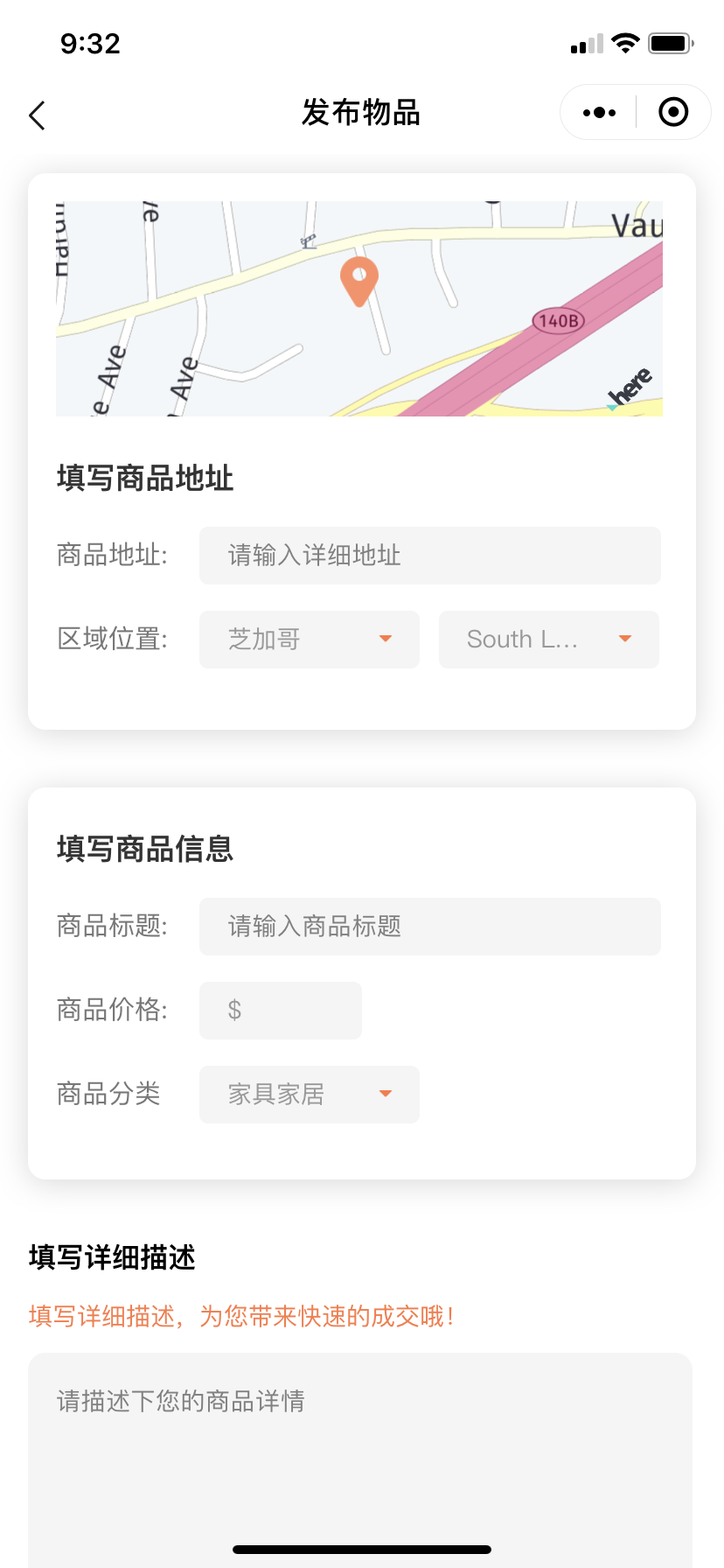Close the mini program with the circle icon

pos(673,112)
